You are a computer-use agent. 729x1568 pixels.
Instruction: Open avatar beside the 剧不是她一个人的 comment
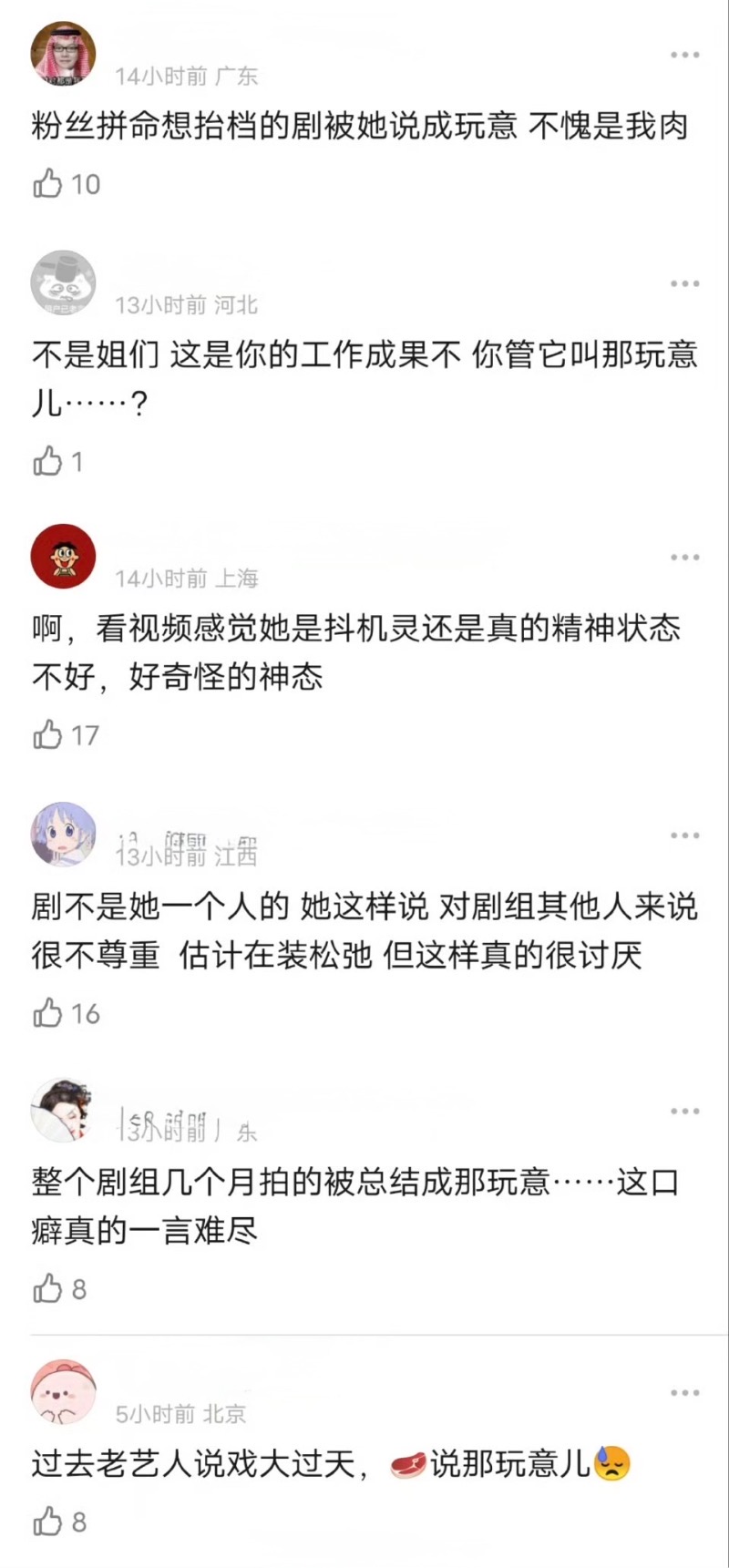63,835
